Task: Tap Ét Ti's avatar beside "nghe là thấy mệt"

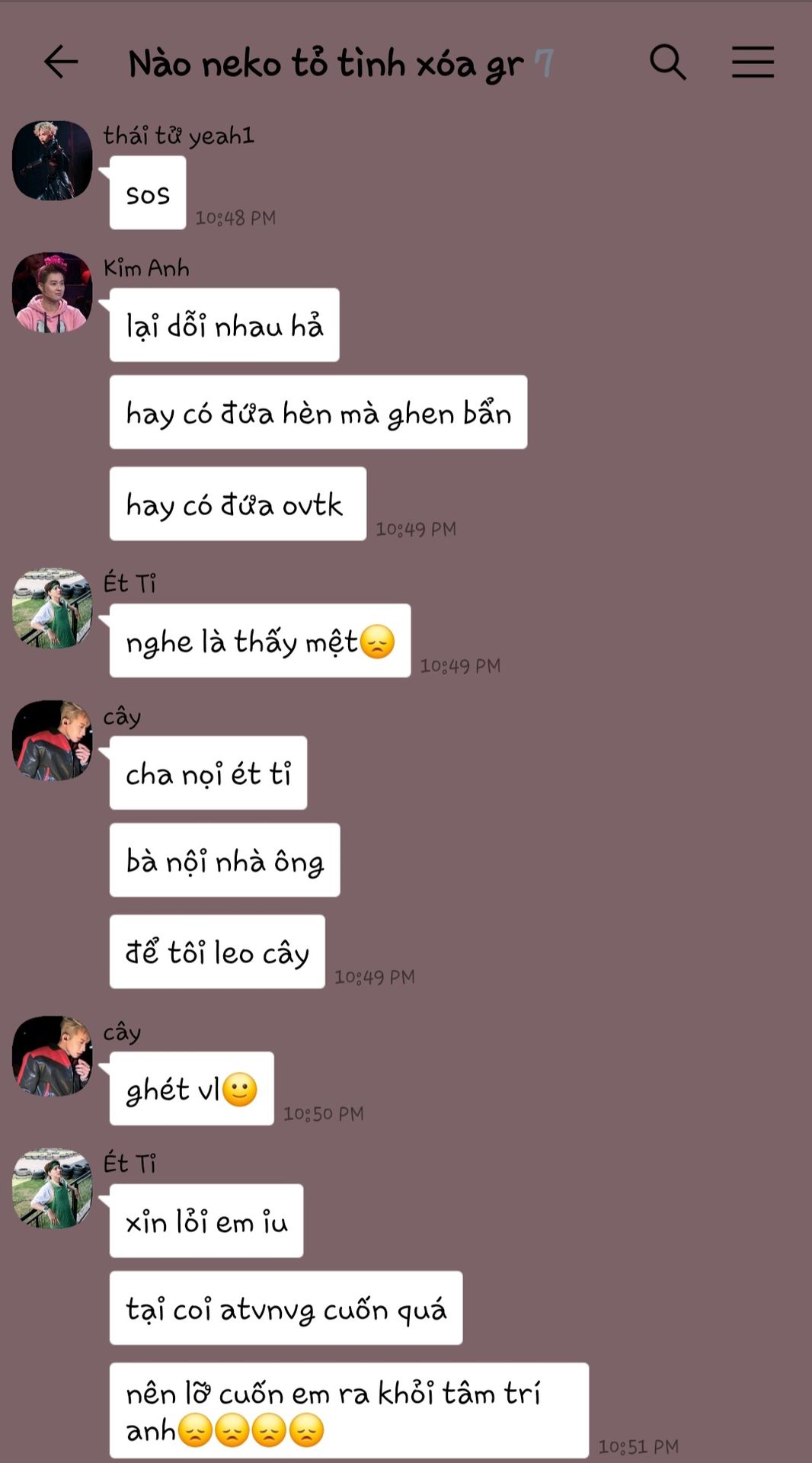Action: (x=52, y=608)
